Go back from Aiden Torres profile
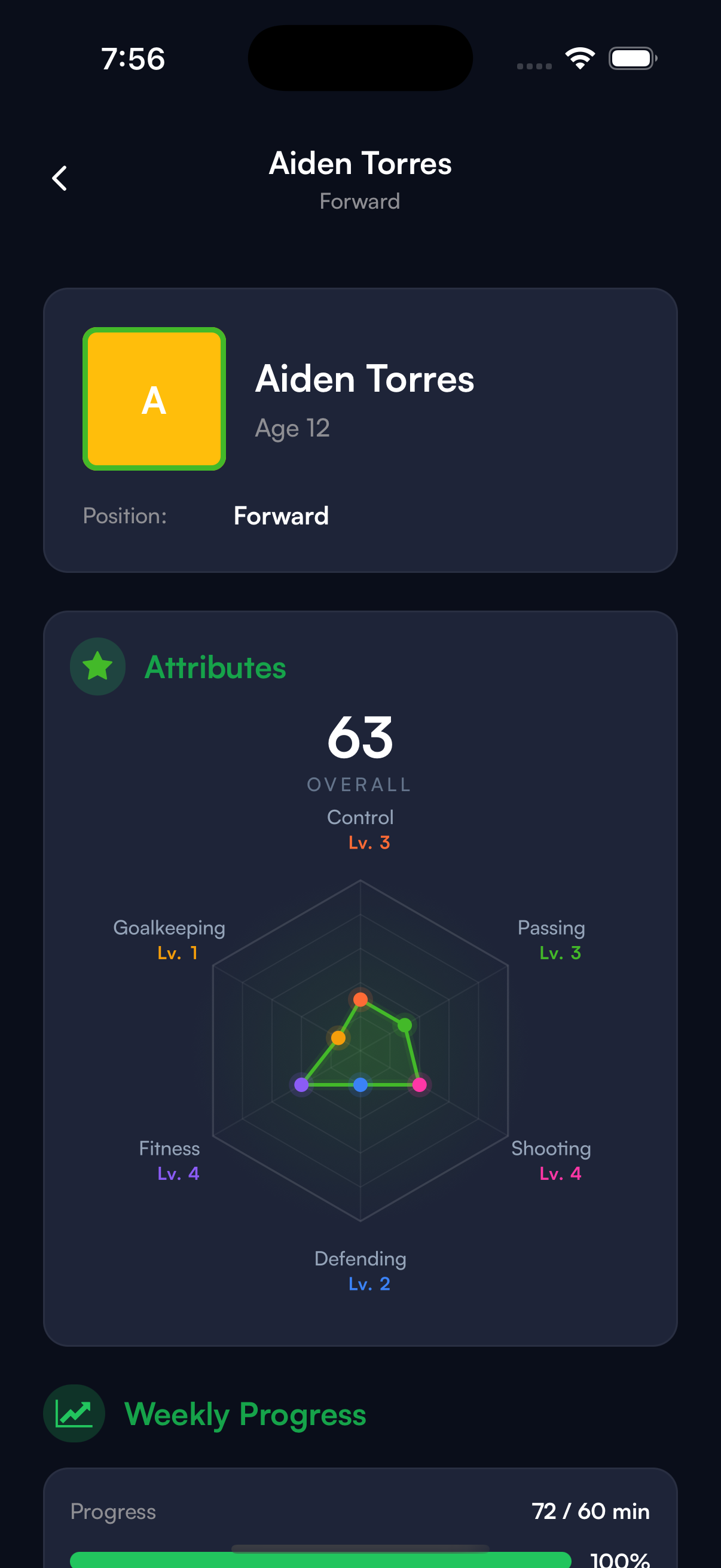 point(60,178)
